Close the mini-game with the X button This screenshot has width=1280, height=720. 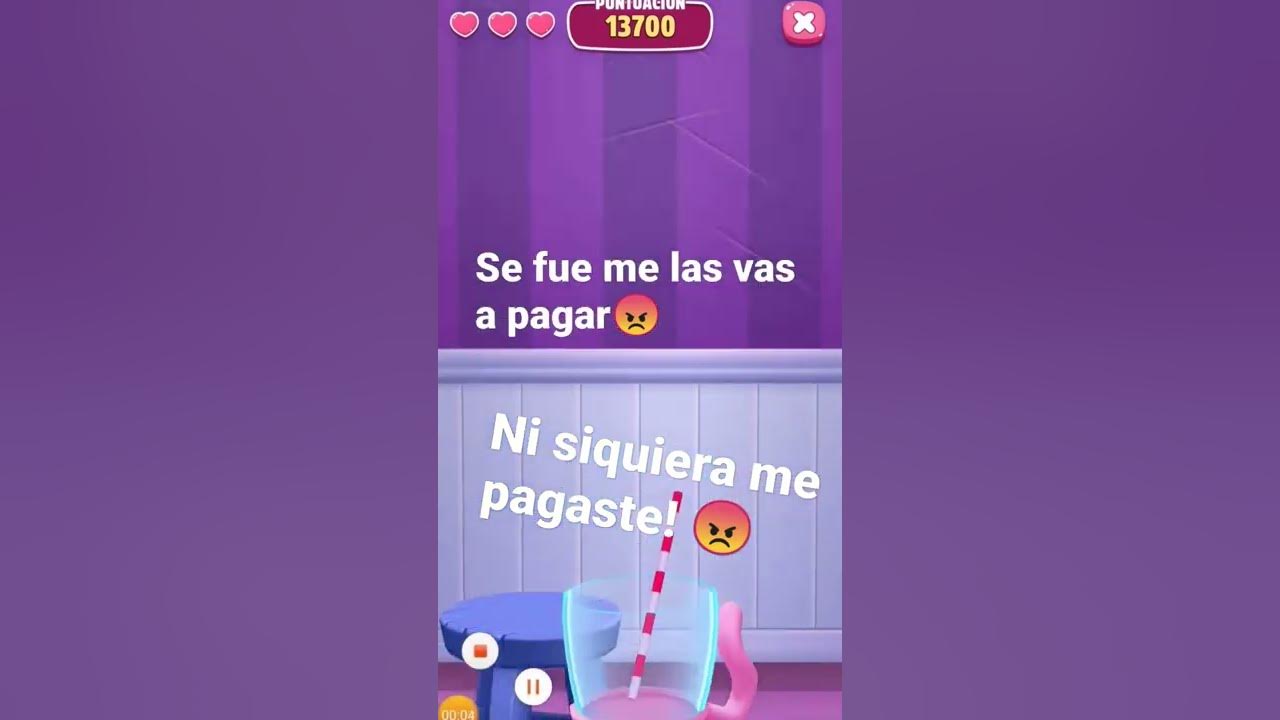(x=804, y=23)
